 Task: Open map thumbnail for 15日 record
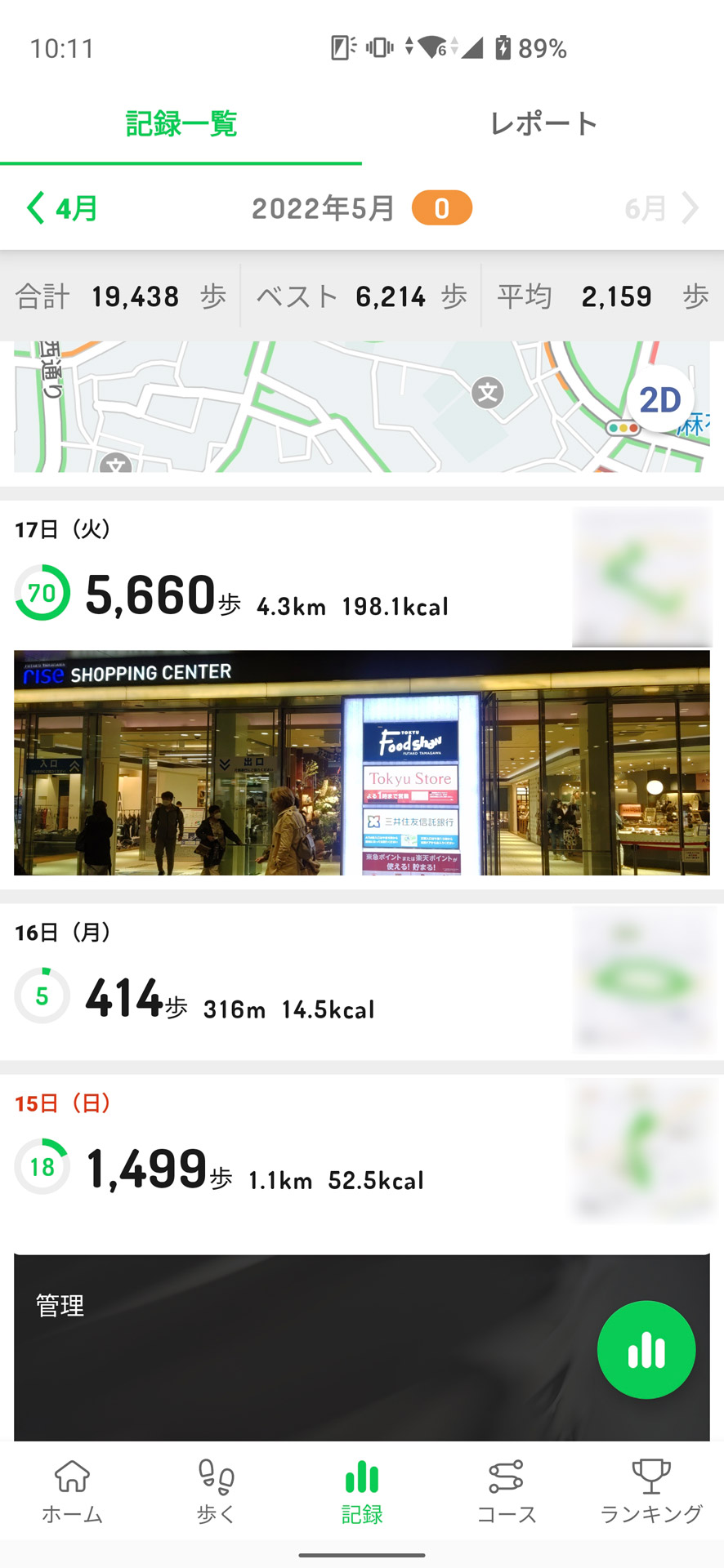641,1150
